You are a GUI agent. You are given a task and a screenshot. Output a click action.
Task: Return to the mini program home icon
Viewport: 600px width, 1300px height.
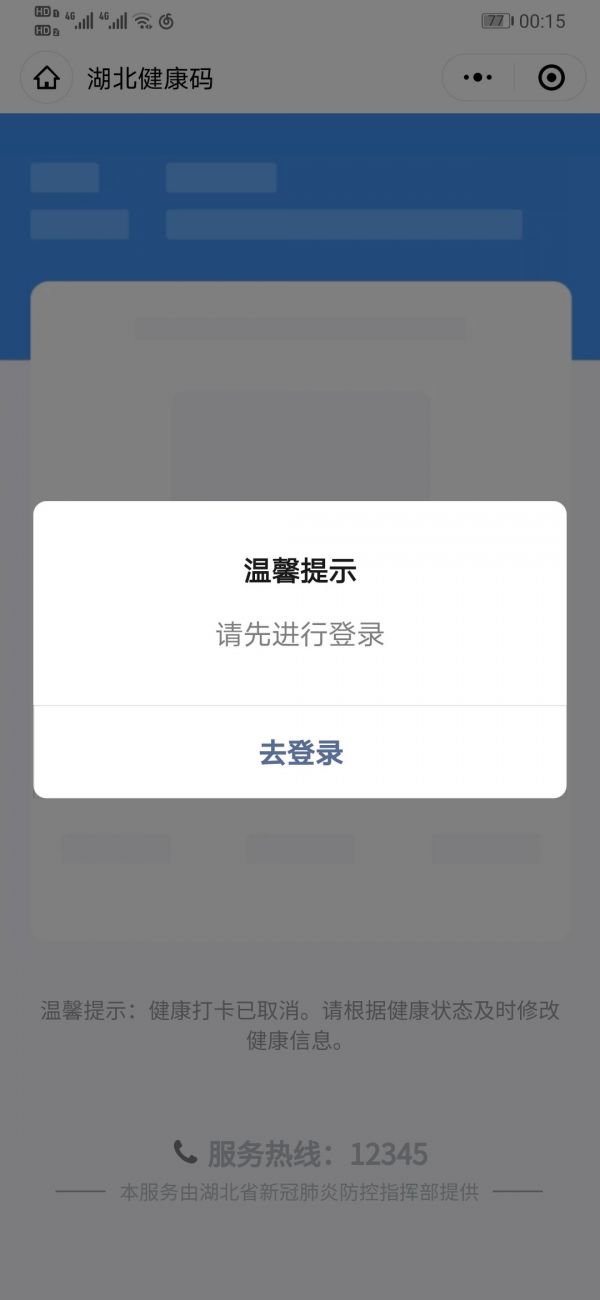coord(47,78)
